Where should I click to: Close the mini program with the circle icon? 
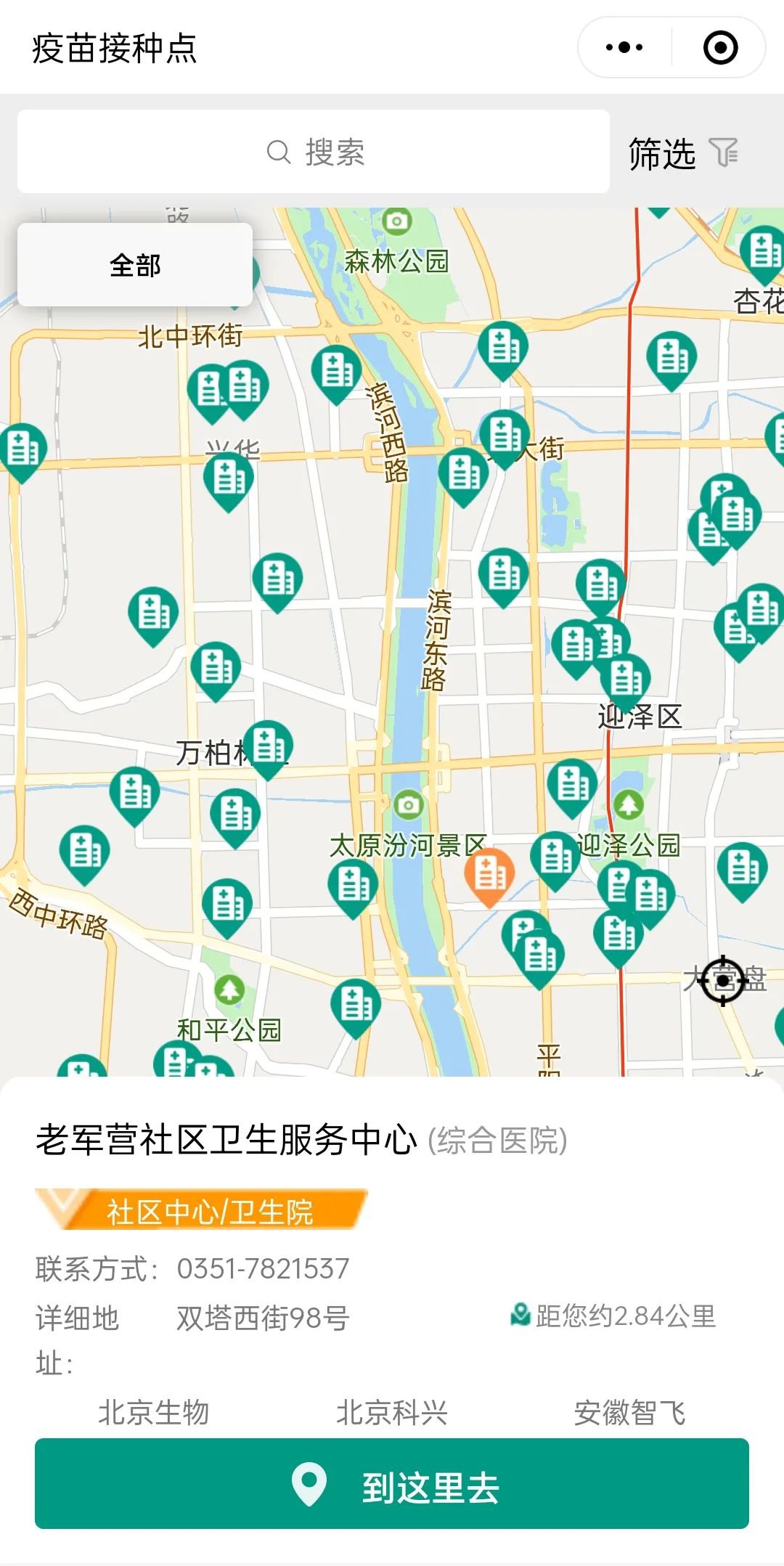click(x=720, y=48)
